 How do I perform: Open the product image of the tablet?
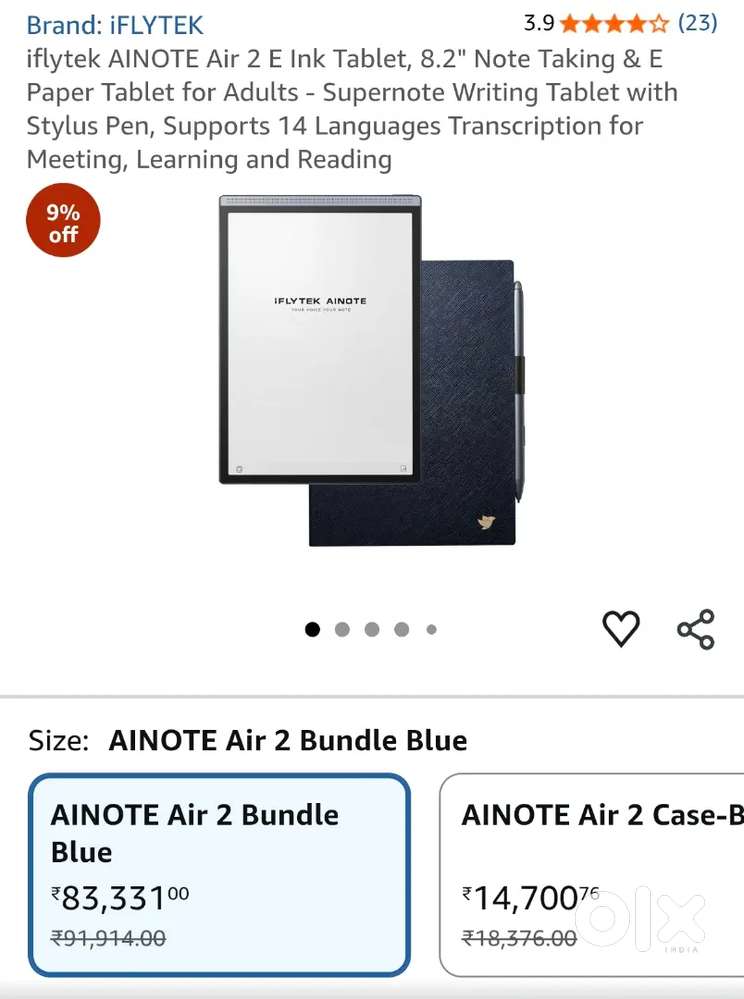coord(370,370)
